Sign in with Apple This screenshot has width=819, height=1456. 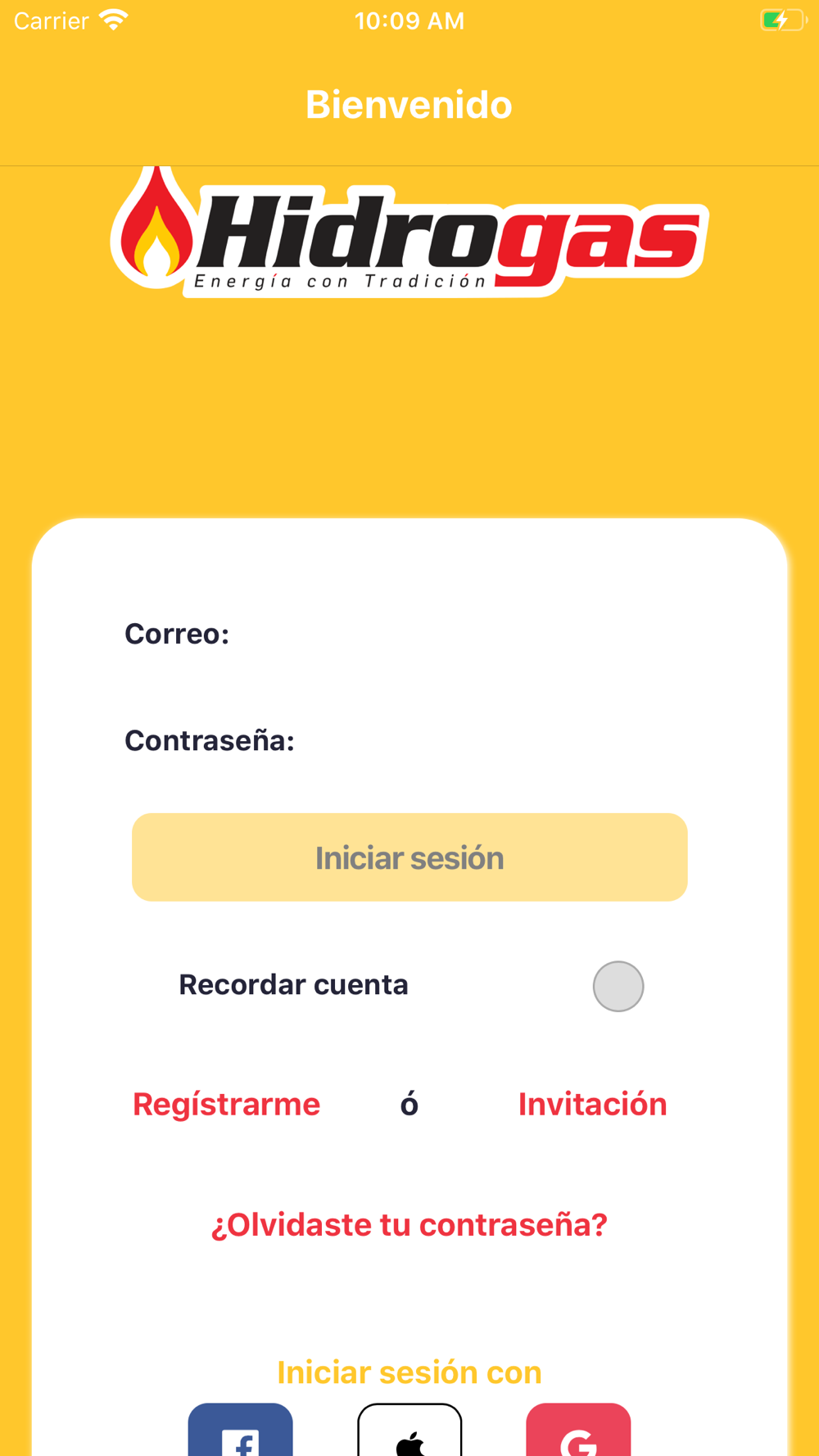pyautogui.click(x=409, y=1433)
